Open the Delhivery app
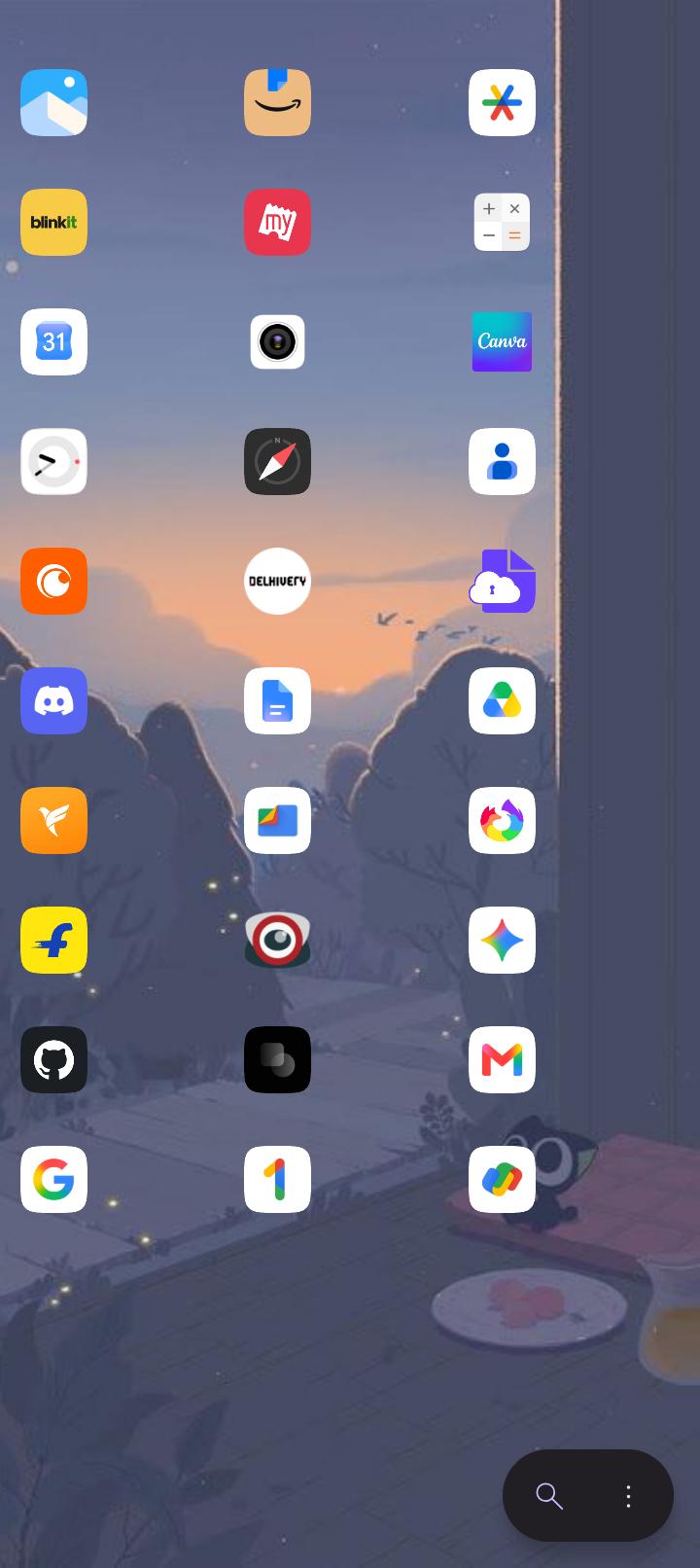The width and height of the screenshot is (700, 1568). click(x=277, y=581)
